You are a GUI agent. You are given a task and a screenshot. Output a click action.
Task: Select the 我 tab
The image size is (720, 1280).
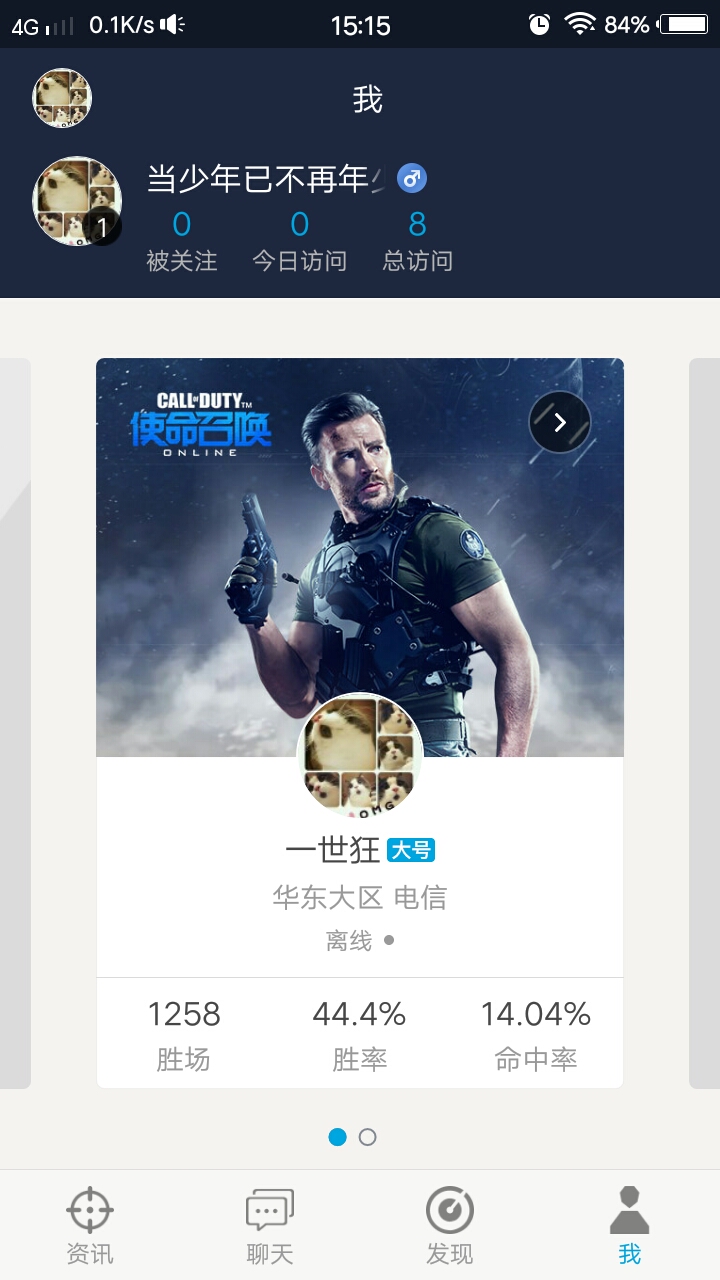tap(629, 1225)
